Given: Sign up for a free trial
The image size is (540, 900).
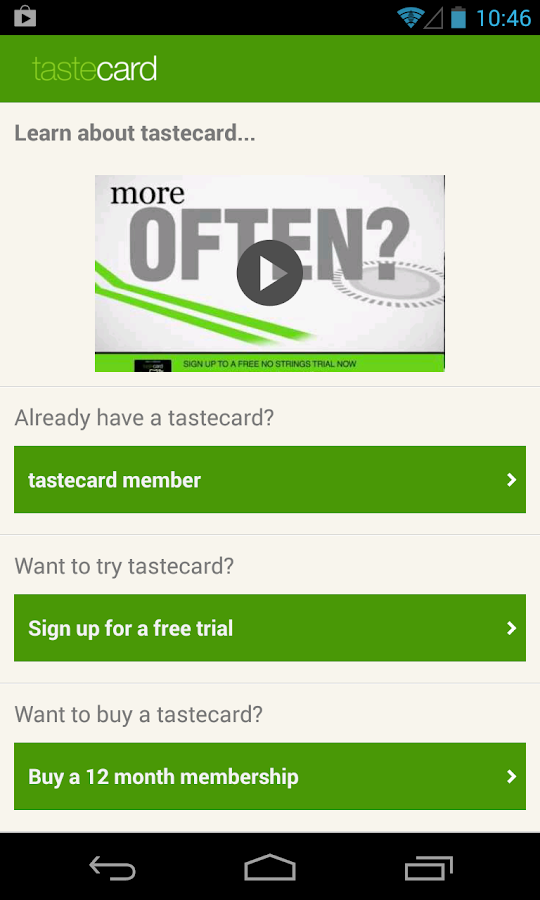Looking at the screenshot, I should tap(270, 628).
